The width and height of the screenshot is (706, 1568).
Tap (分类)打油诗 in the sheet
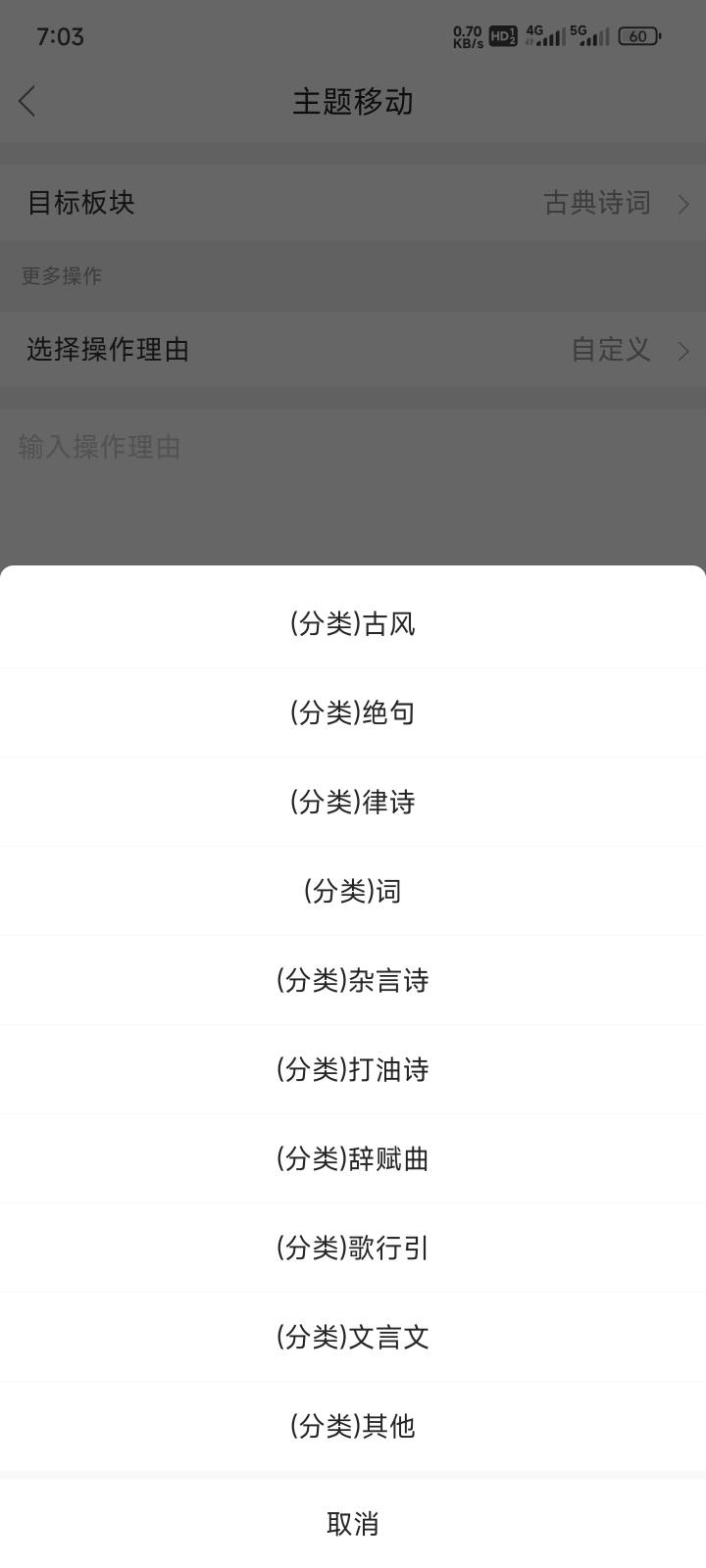(353, 1069)
